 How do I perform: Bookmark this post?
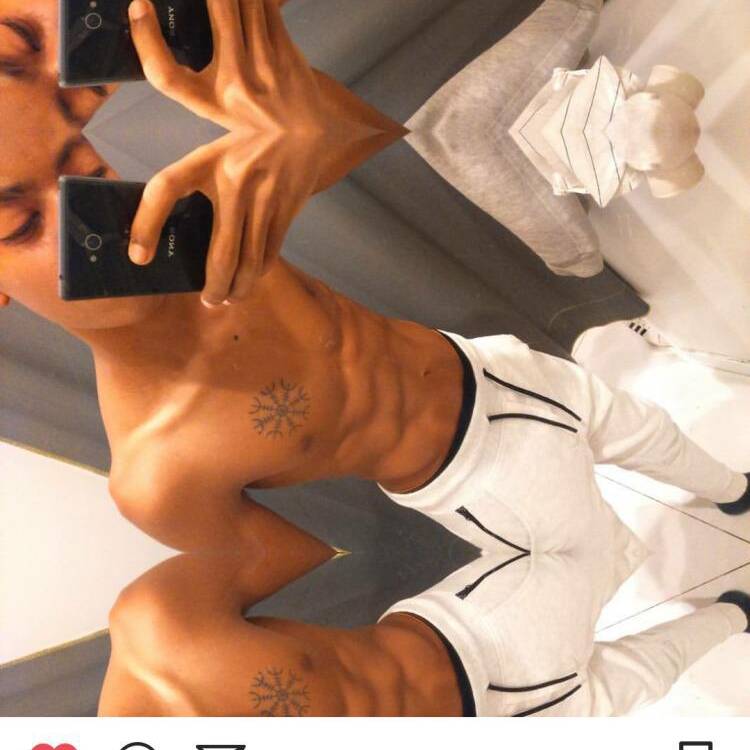pyautogui.click(x=696, y=746)
